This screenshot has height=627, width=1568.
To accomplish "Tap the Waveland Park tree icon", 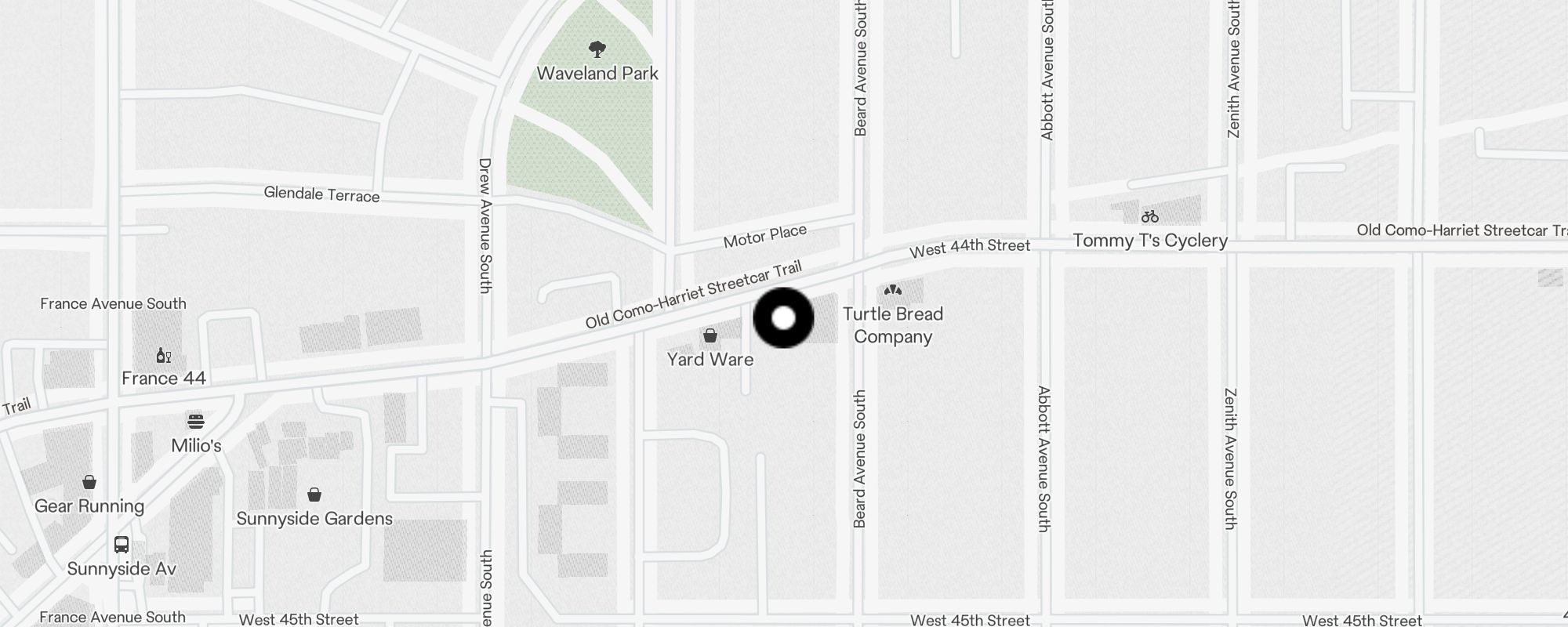I will click(x=597, y=50).
